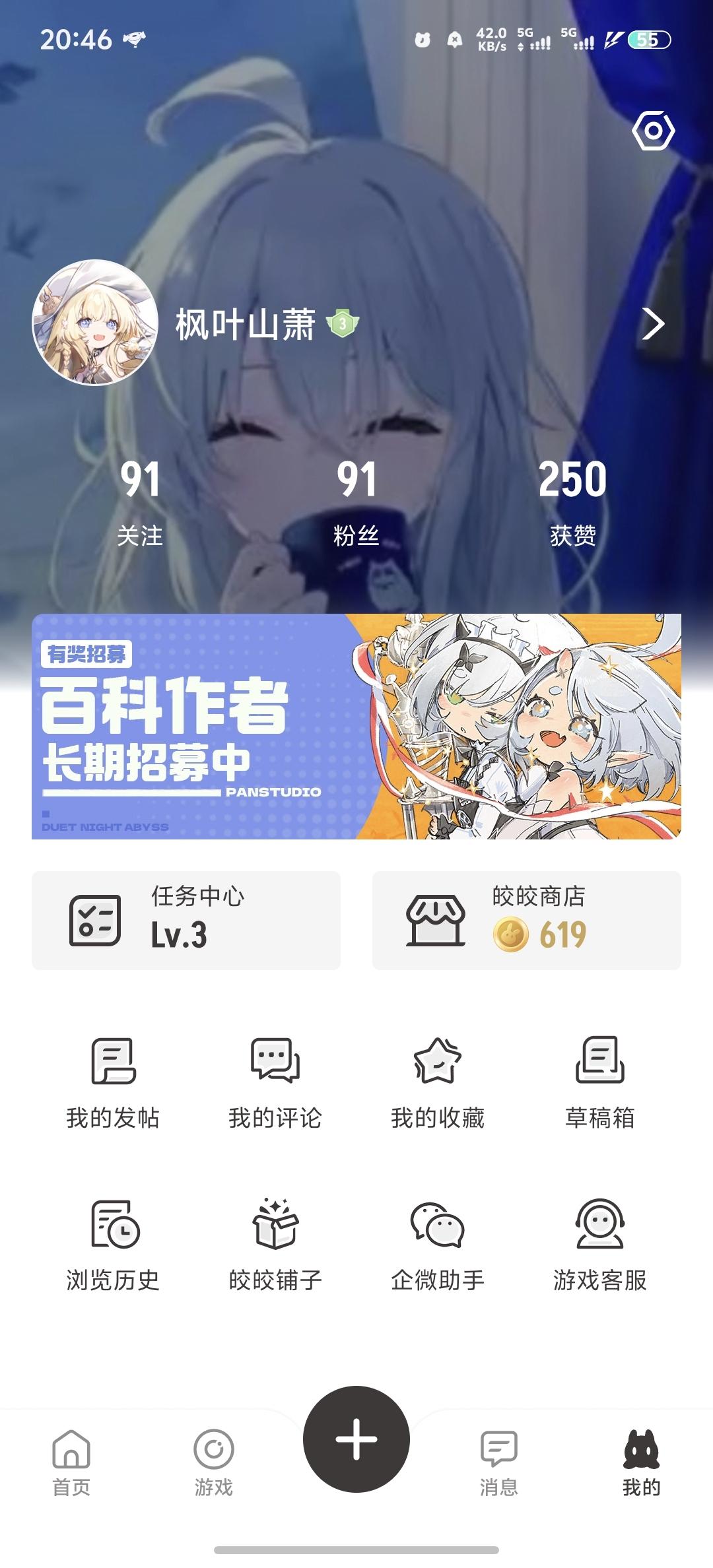Switch to the 消息 messages tab
Image resolution: width=713 pixels, height=1568 pixels.
(499, 1461)
